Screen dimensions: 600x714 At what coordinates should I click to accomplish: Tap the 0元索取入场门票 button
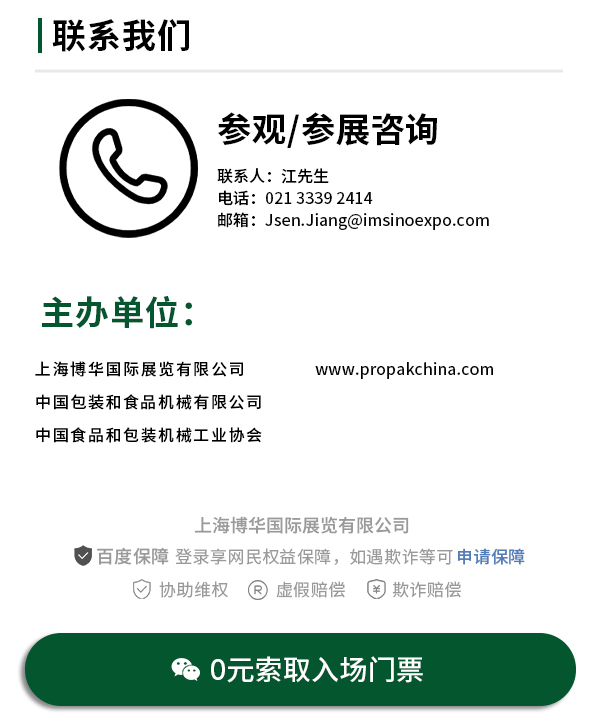coord(300,669)
